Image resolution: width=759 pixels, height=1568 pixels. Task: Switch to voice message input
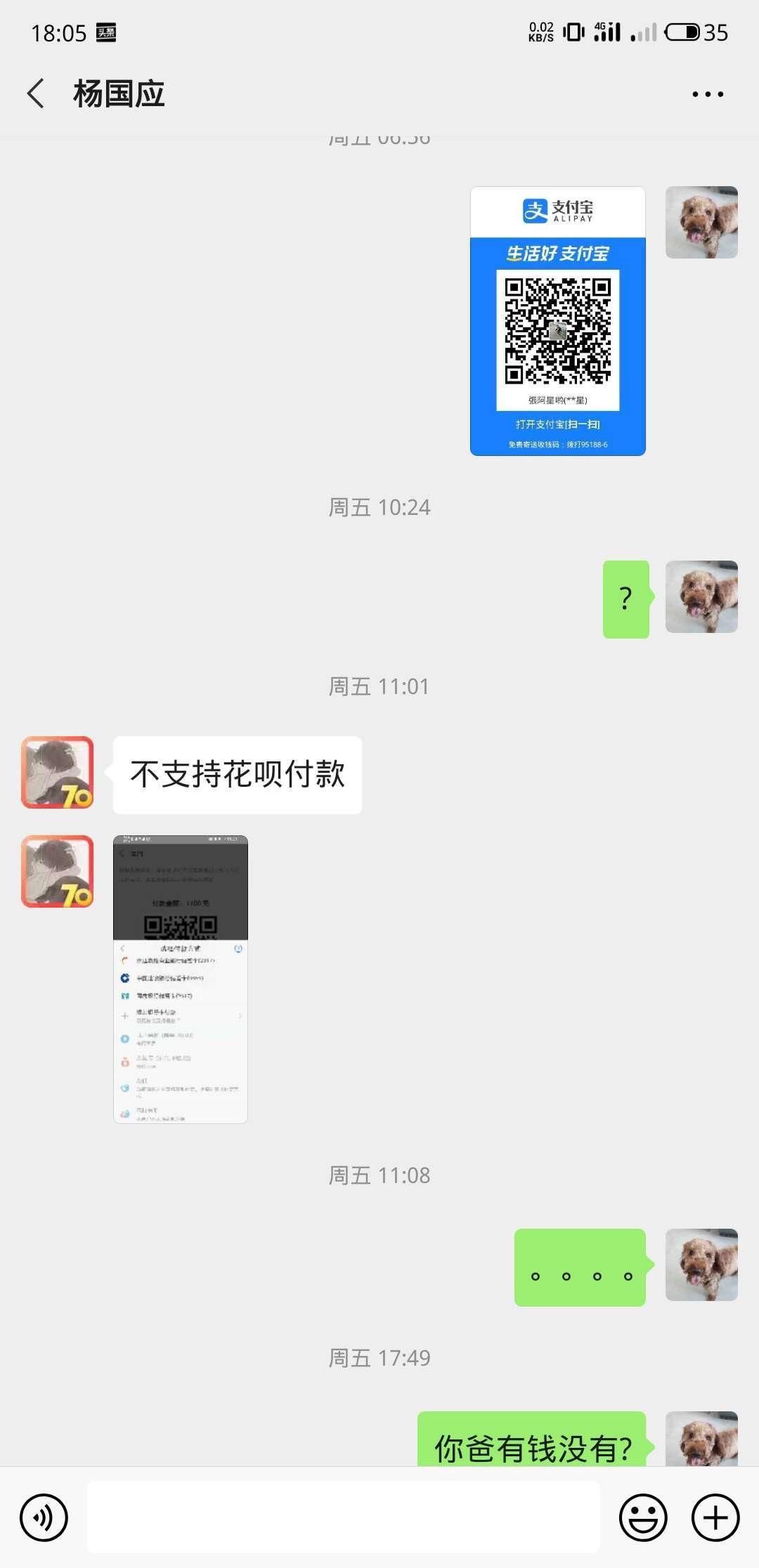click(44, 1517)
